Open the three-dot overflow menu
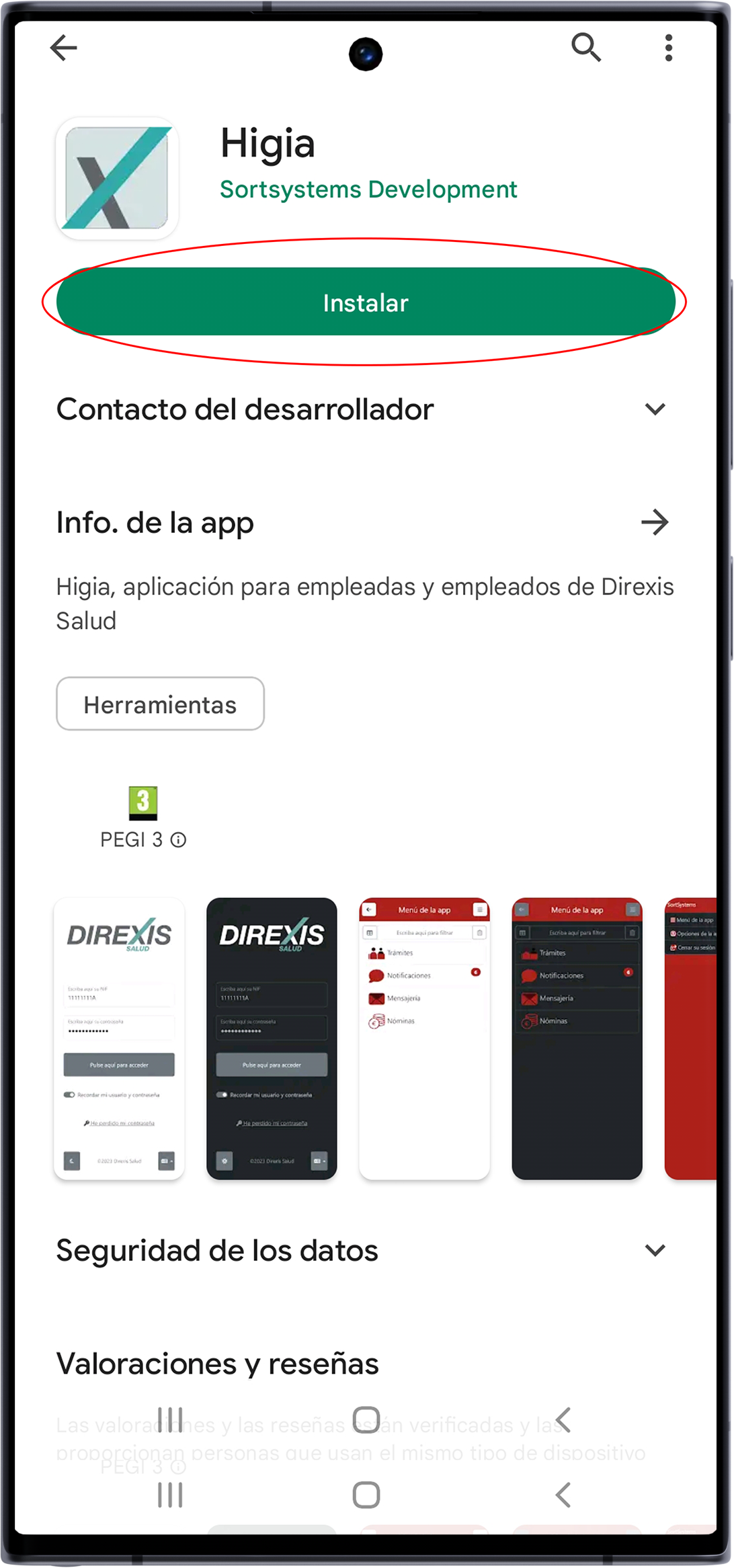734x1568 pixels. 668,48
